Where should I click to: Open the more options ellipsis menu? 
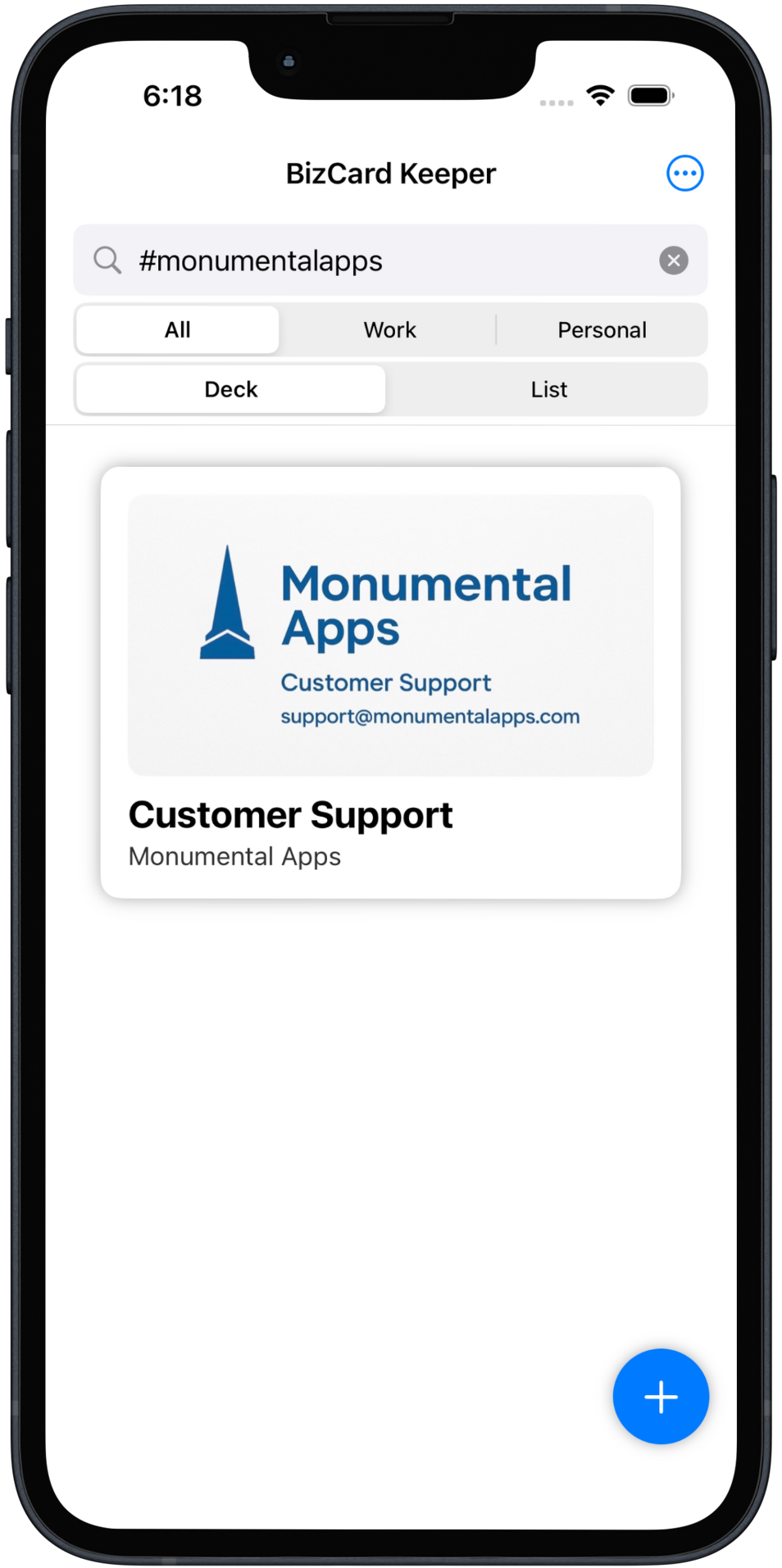pos(684,174)
